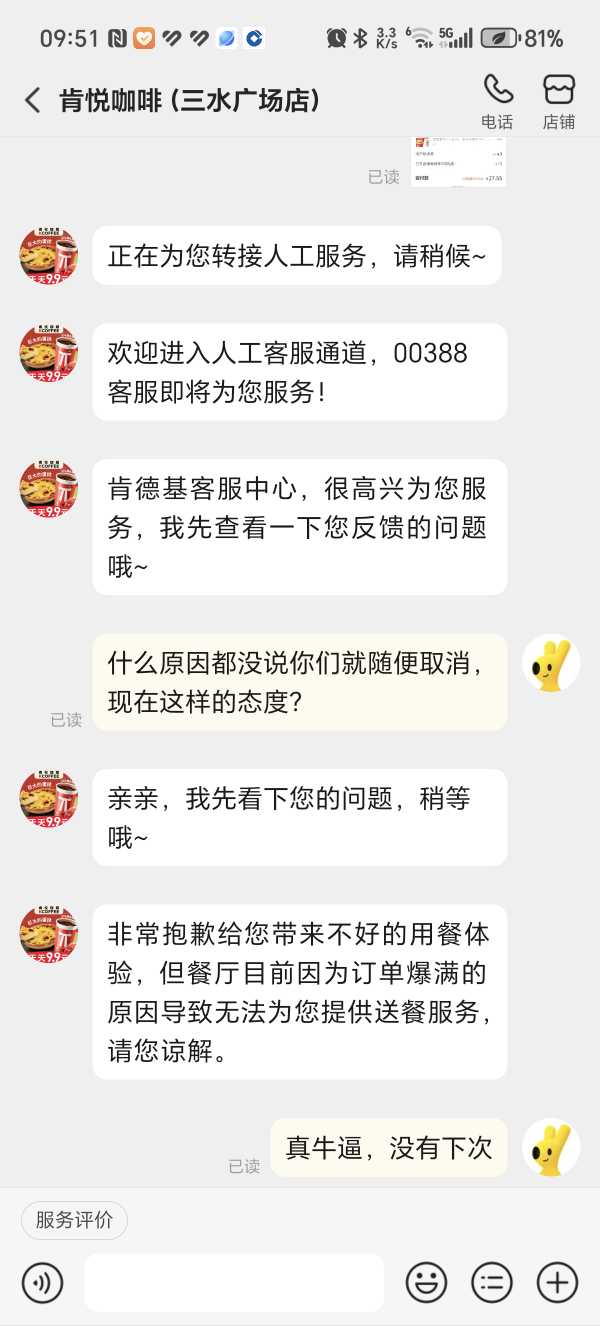The height and width of the screenshot is (1326, 600).
Task: Call the store via 电话
Action: [x=497, y=100]
